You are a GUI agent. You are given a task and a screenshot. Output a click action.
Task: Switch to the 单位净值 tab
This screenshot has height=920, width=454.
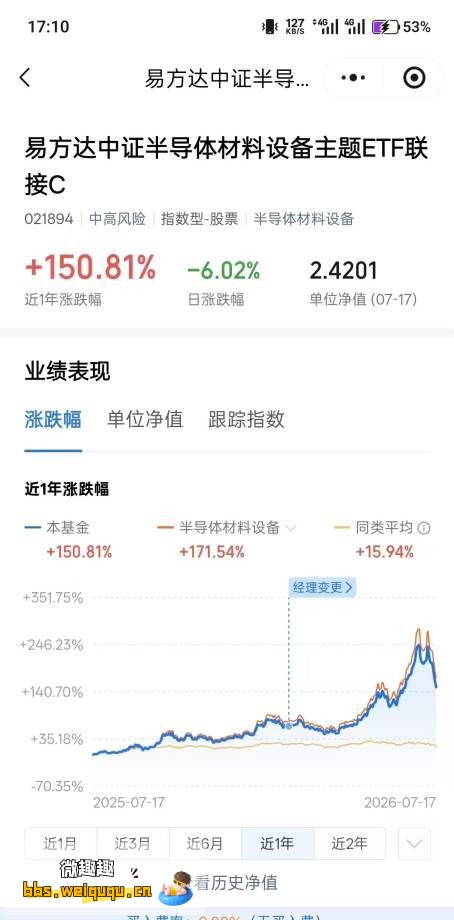click(x=145, y=419)
